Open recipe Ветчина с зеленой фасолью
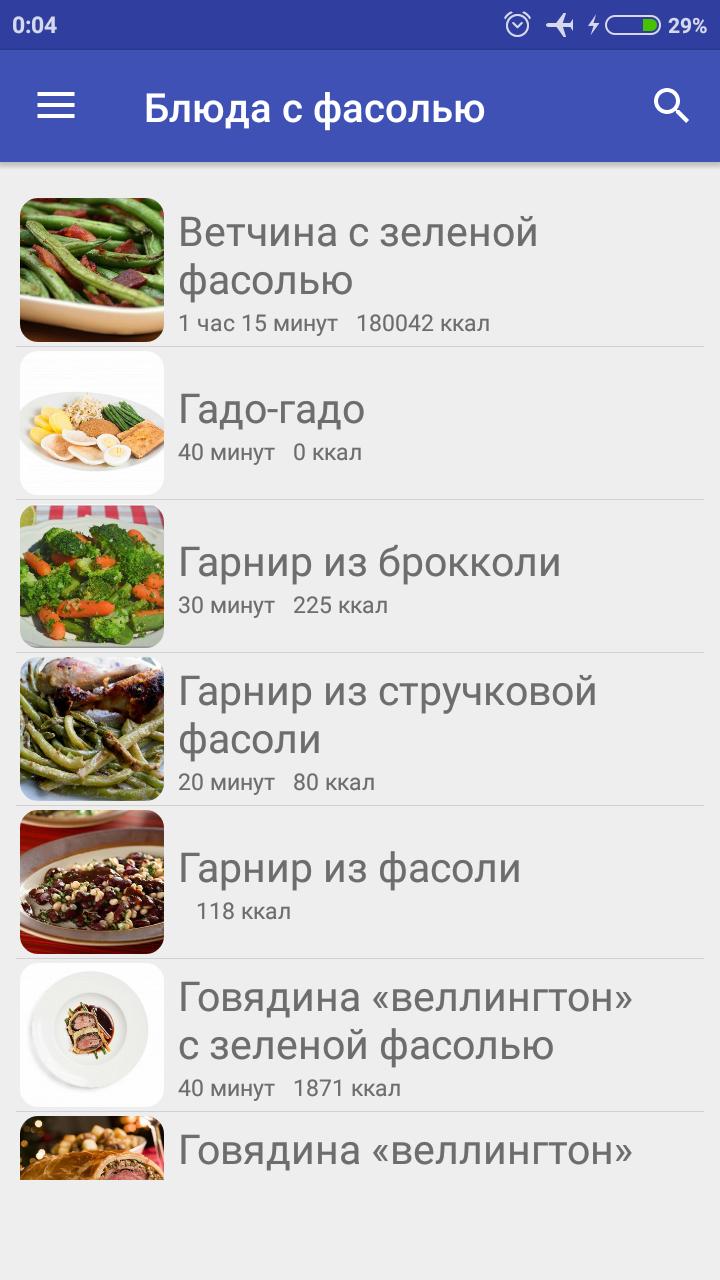 360,270
